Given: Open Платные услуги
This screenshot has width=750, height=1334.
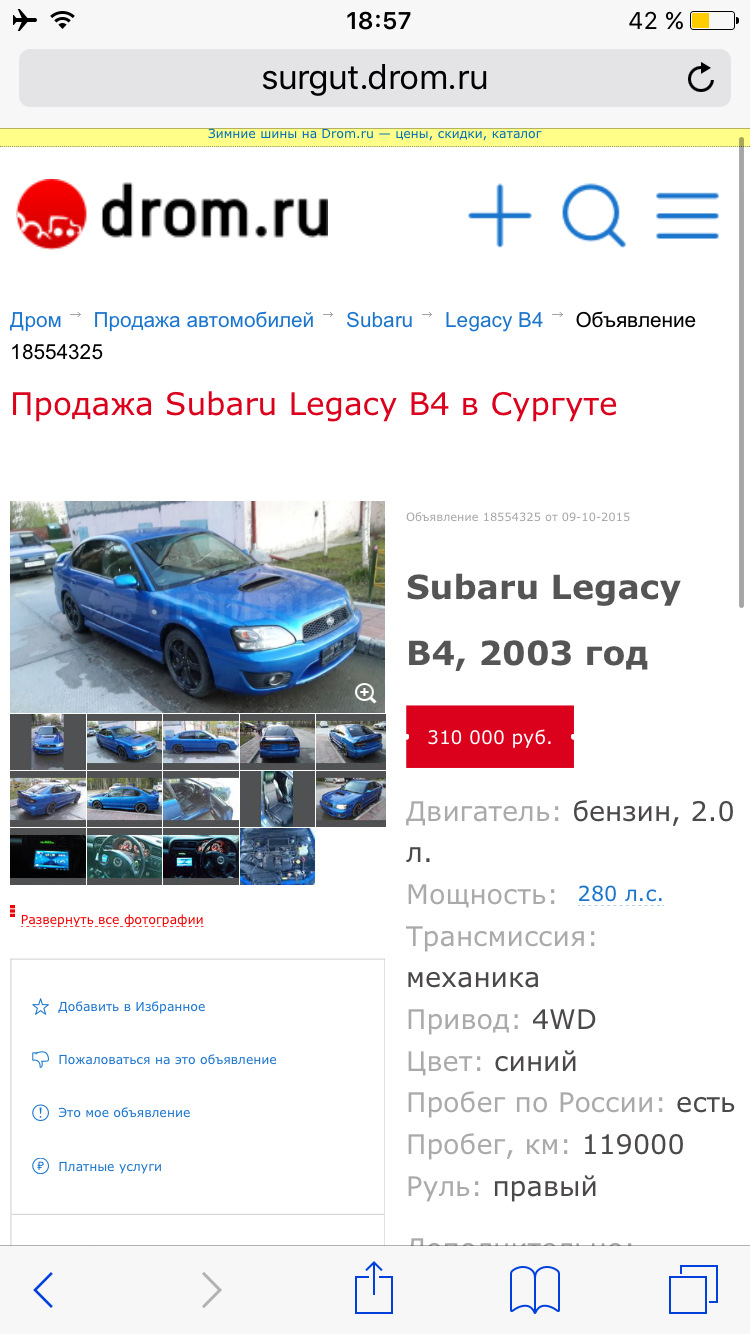Looking at the screenshot, I should pos(109,1167).
